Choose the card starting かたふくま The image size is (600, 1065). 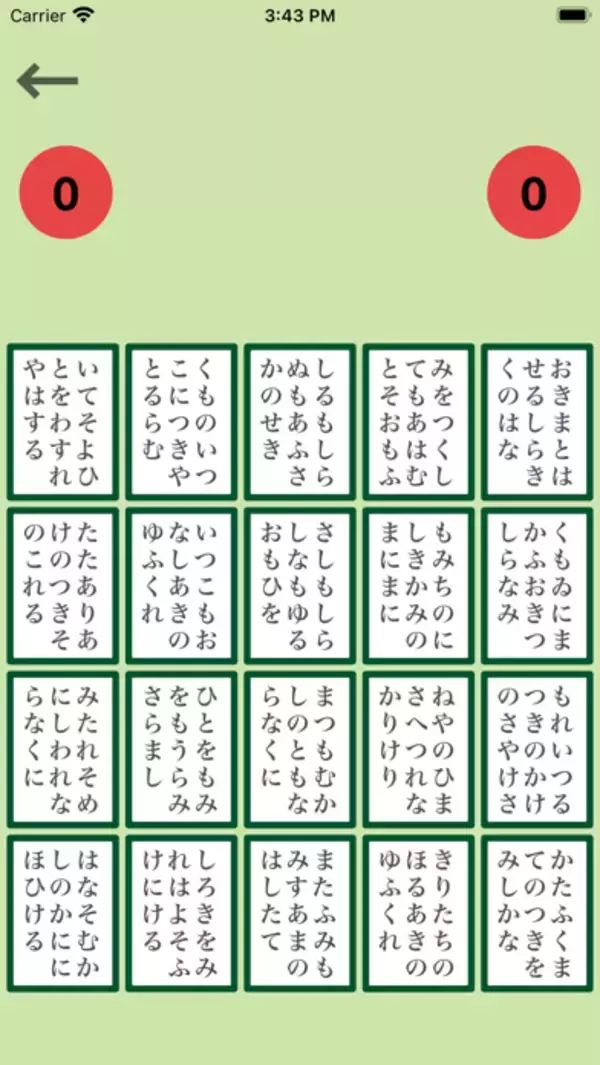536,913
